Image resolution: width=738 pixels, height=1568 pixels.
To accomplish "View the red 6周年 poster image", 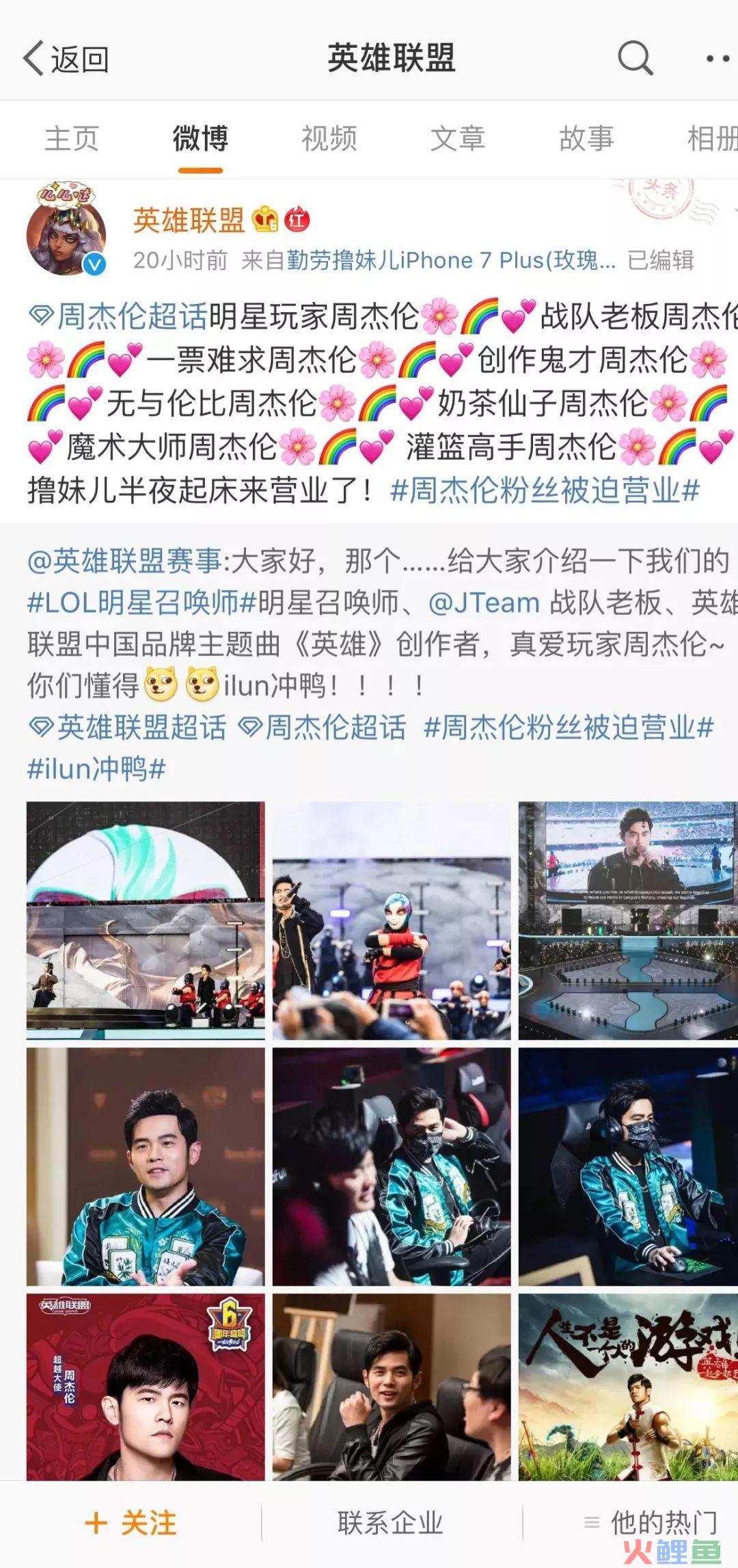I will tap(146, 1386).
